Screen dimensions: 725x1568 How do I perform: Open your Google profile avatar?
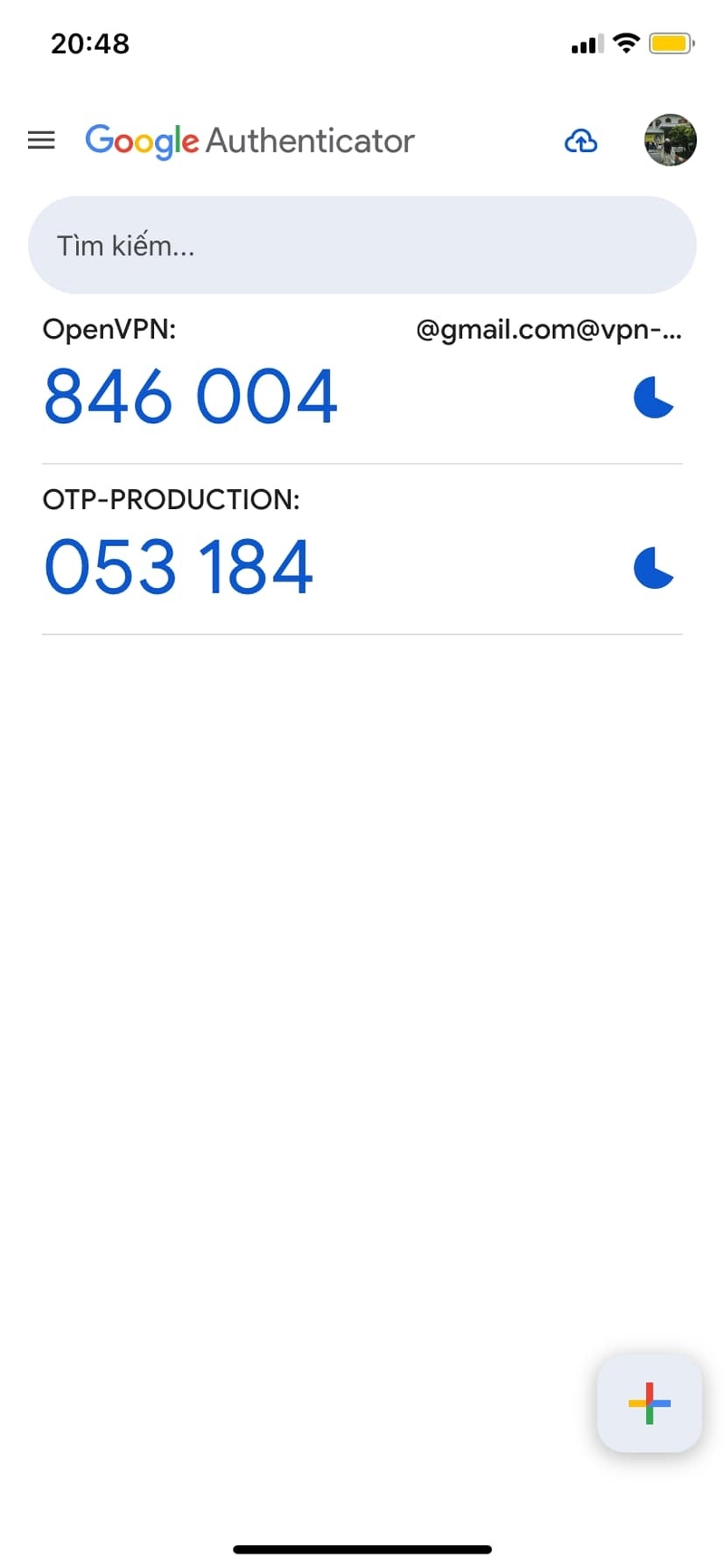point(670,140)
